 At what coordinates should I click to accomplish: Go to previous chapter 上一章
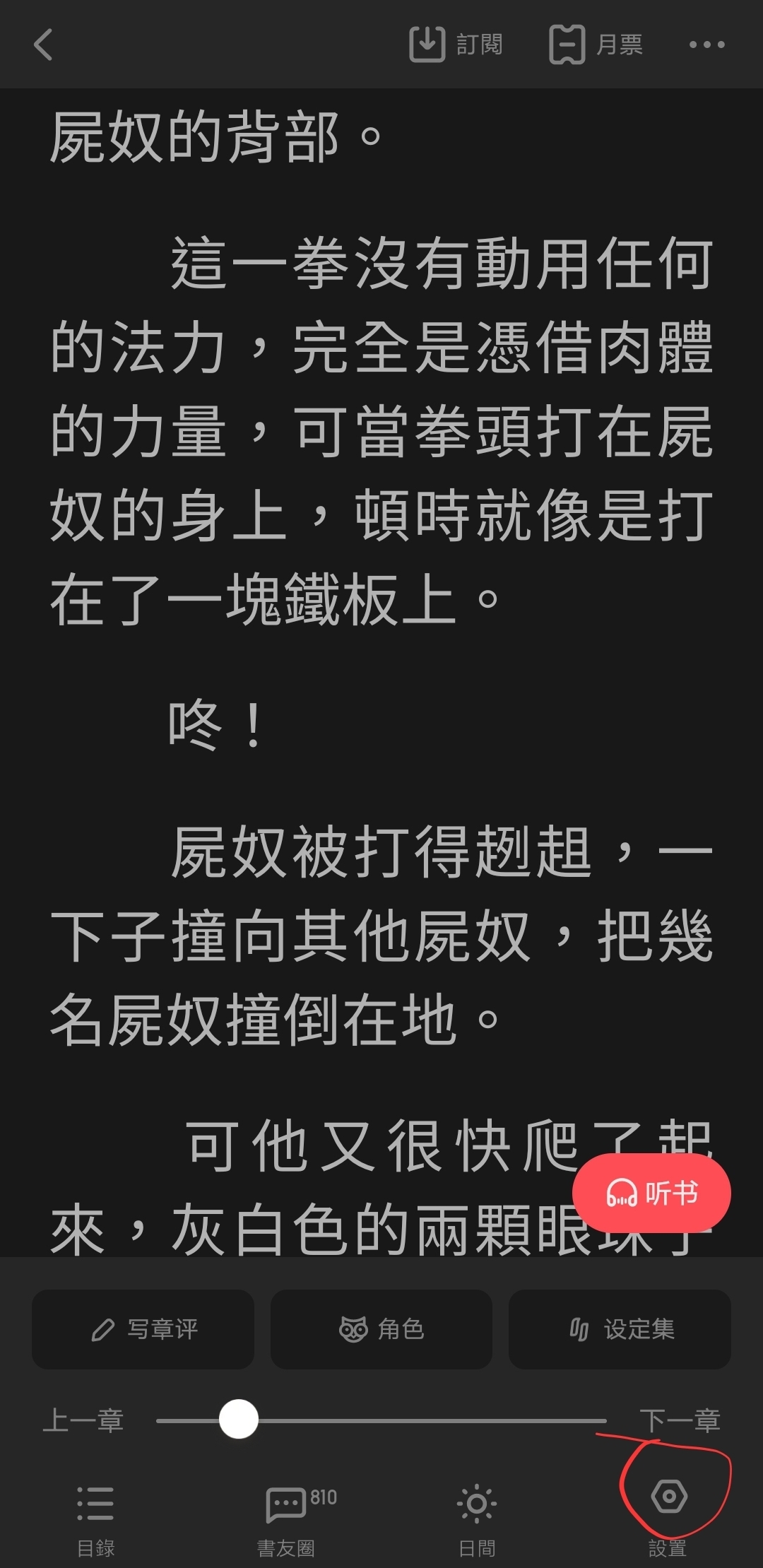pos(83,1420)
